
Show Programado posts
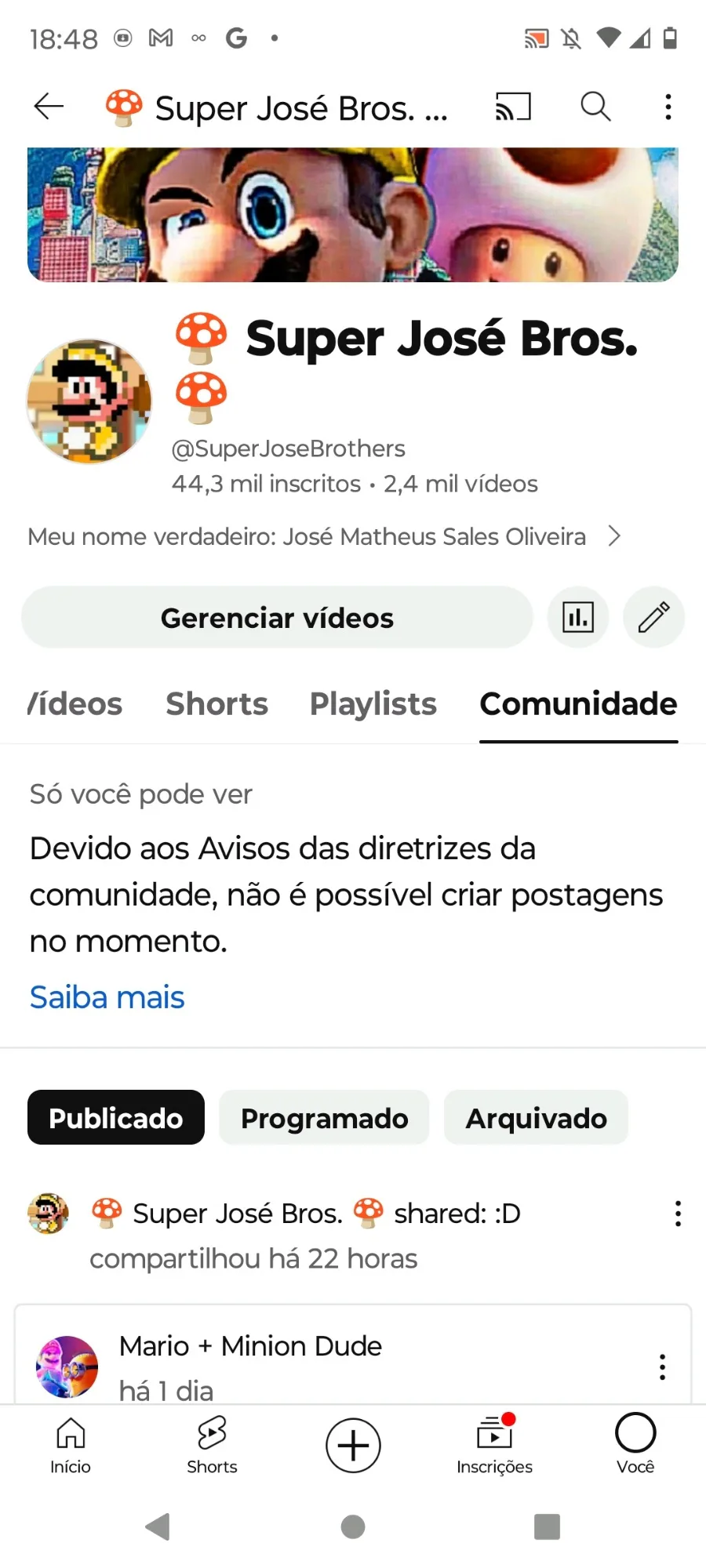pos(324,1118)
